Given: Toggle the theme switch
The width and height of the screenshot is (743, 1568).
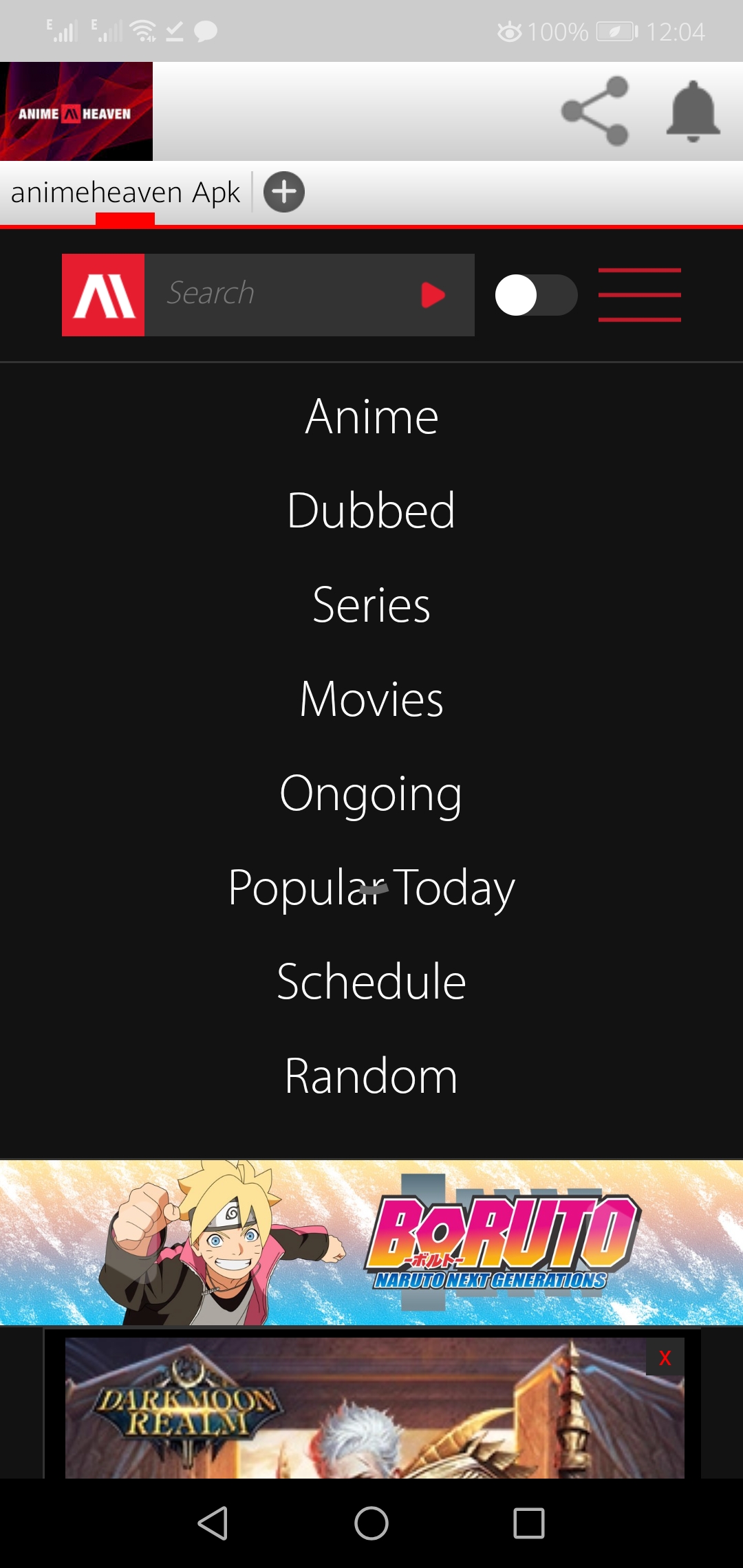Looking at the screenshot, I should coord(536,295).
